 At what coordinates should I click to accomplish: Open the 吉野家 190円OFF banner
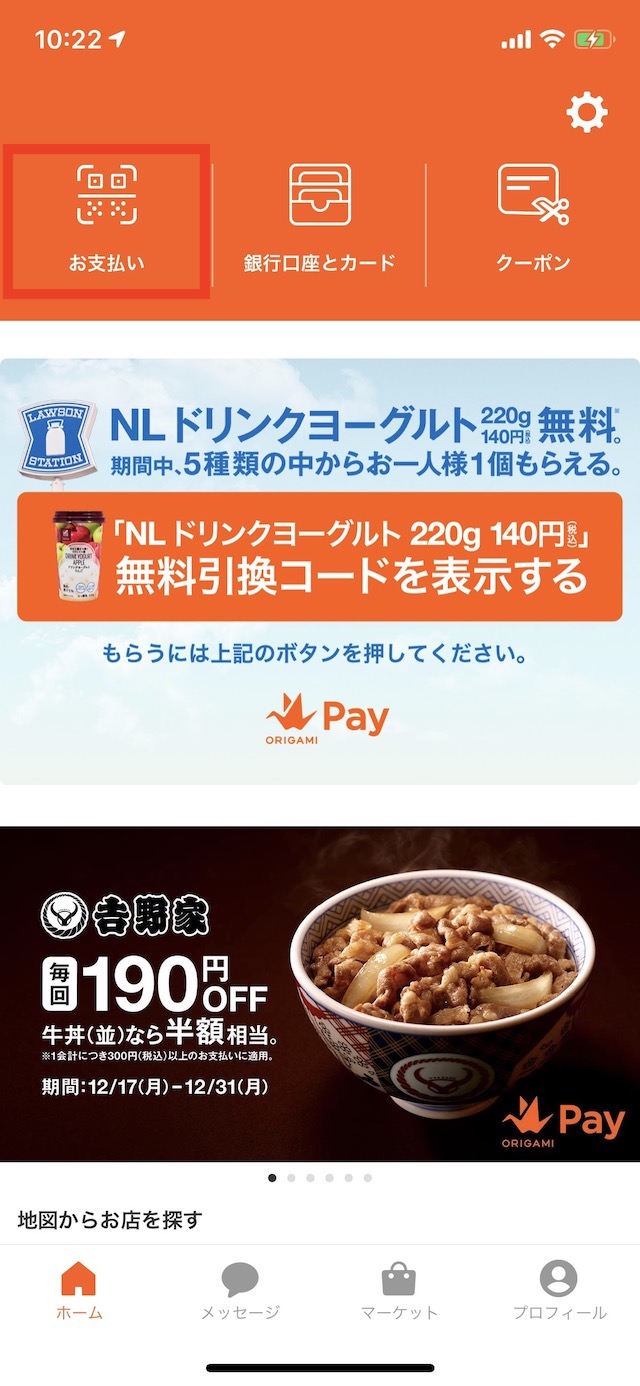(320, 993)
